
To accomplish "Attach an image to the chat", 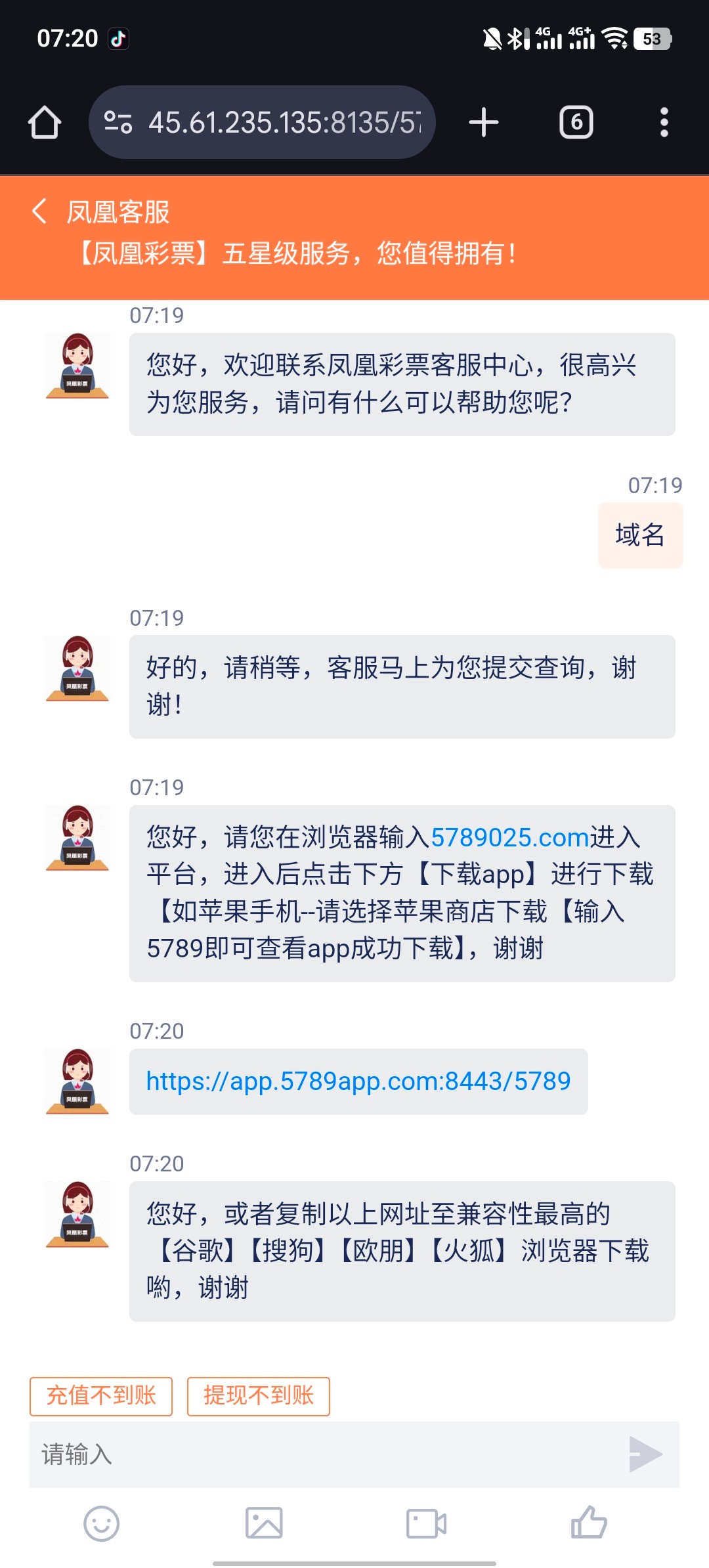I will [264, 1523].
